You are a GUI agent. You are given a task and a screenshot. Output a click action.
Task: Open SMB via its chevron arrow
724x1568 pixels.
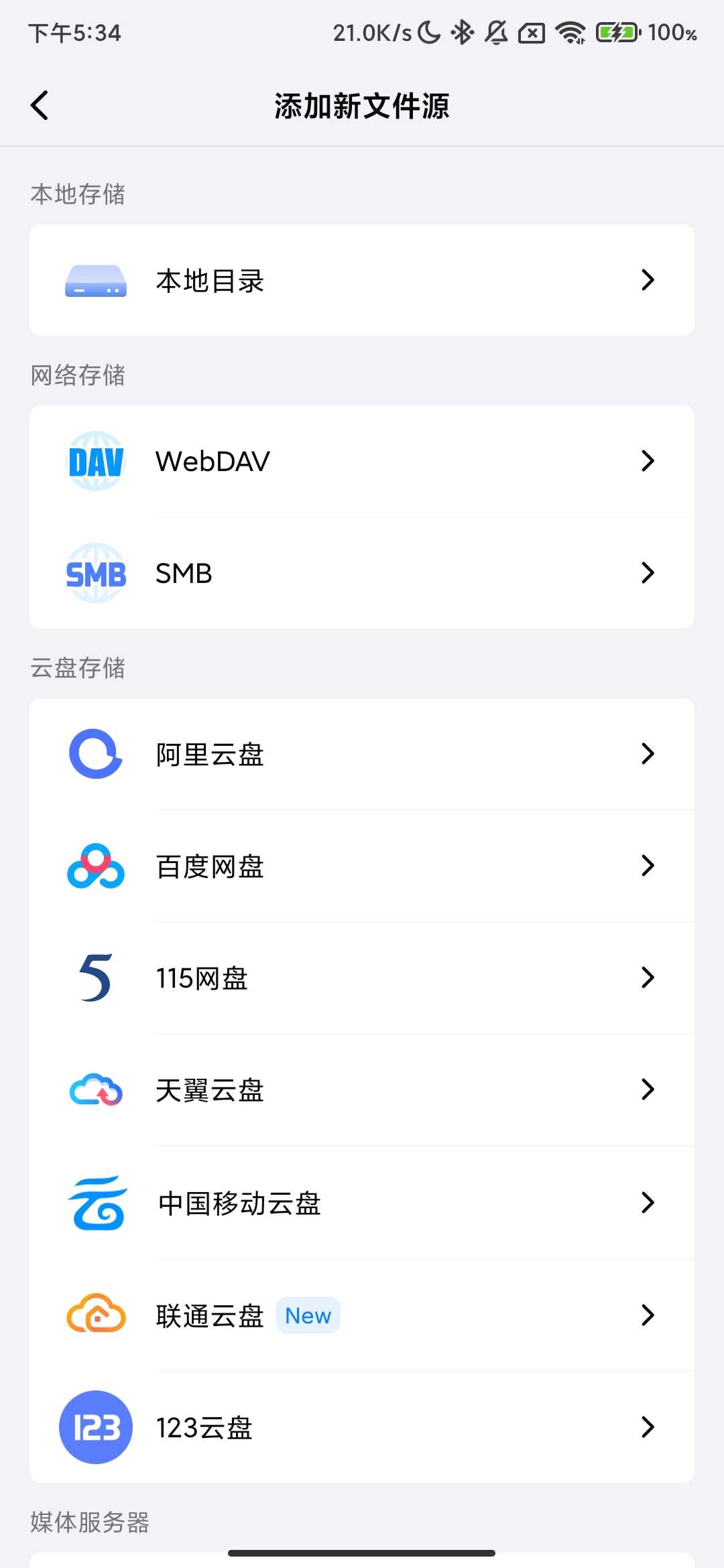click(x=648, y=572)
